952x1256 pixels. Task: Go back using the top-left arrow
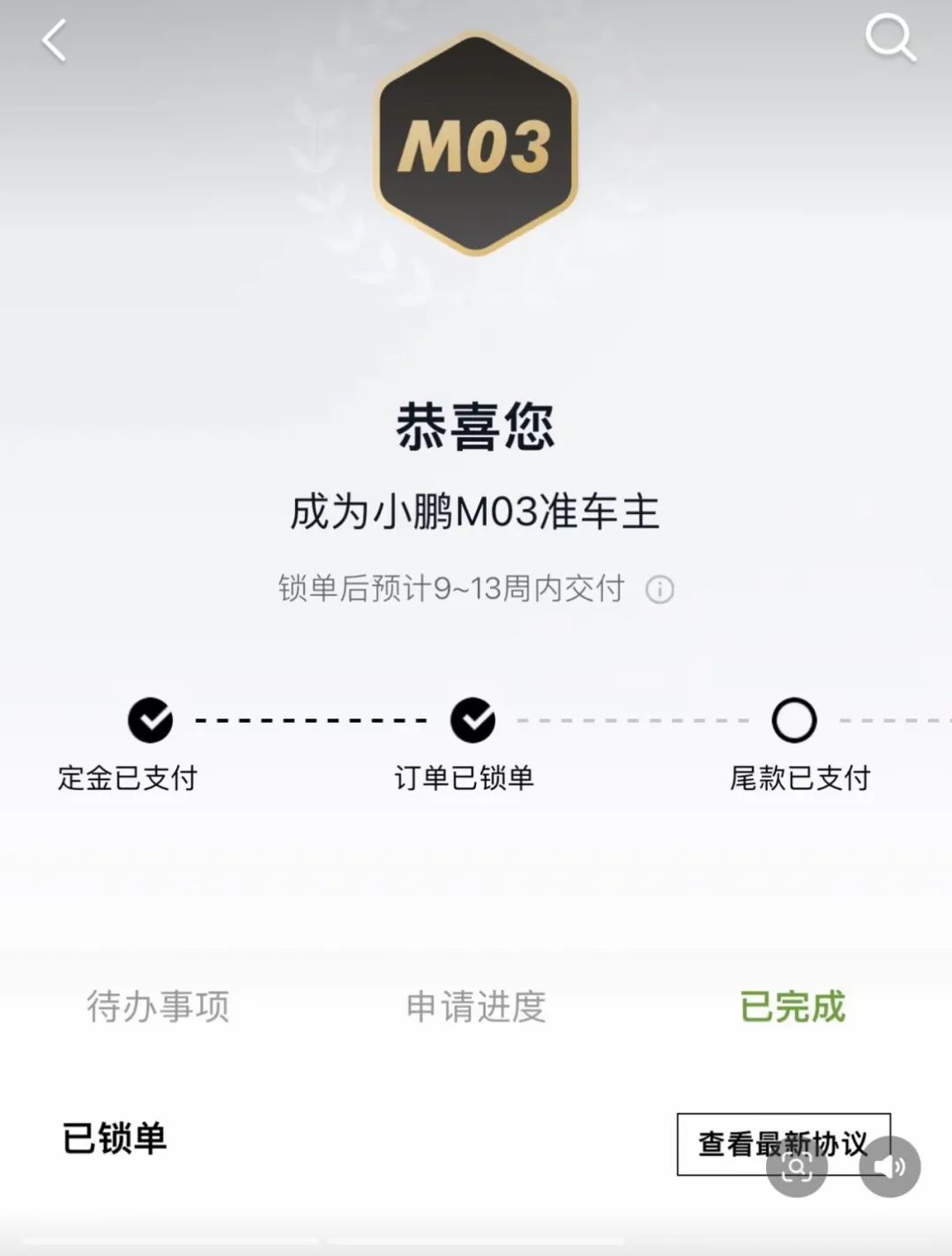(x=55, y=41)
